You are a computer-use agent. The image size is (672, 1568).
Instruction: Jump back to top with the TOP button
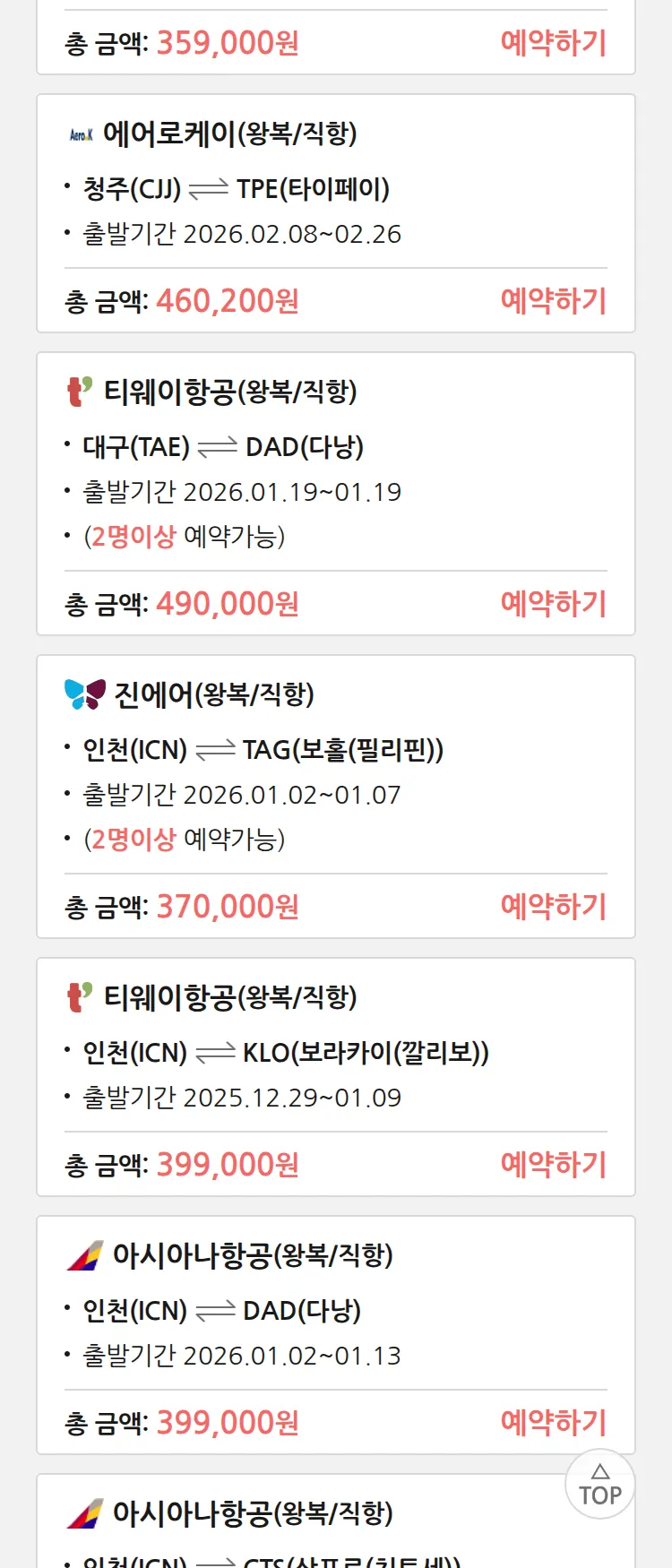point(599,1485)
